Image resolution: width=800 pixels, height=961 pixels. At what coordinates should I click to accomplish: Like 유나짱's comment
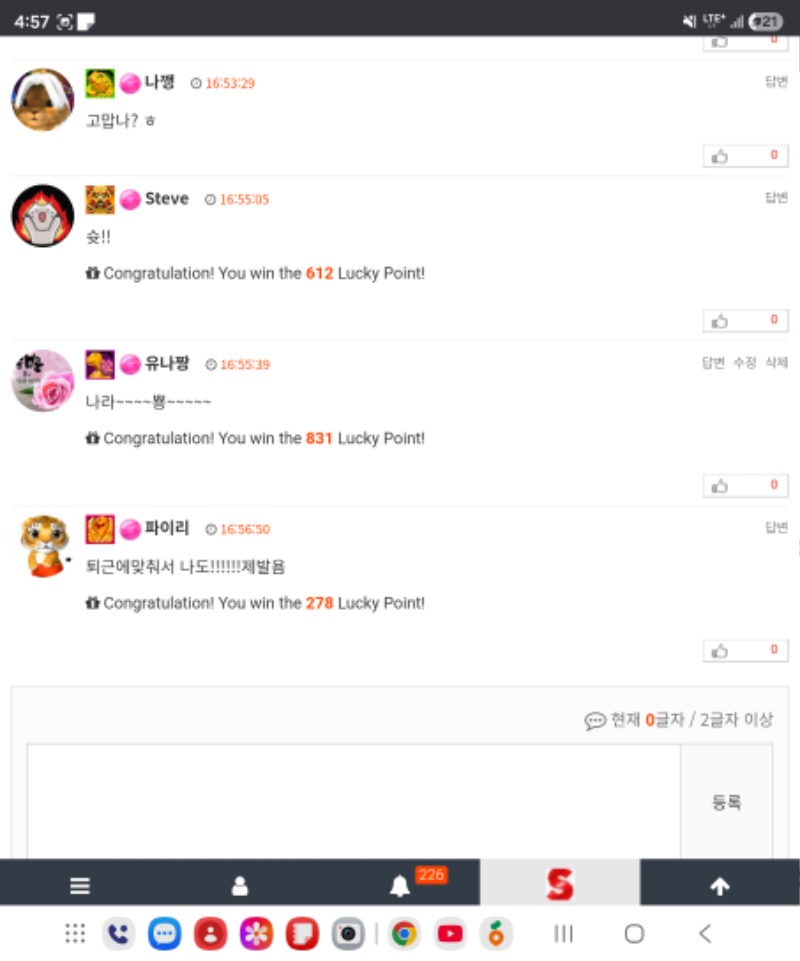745,486
